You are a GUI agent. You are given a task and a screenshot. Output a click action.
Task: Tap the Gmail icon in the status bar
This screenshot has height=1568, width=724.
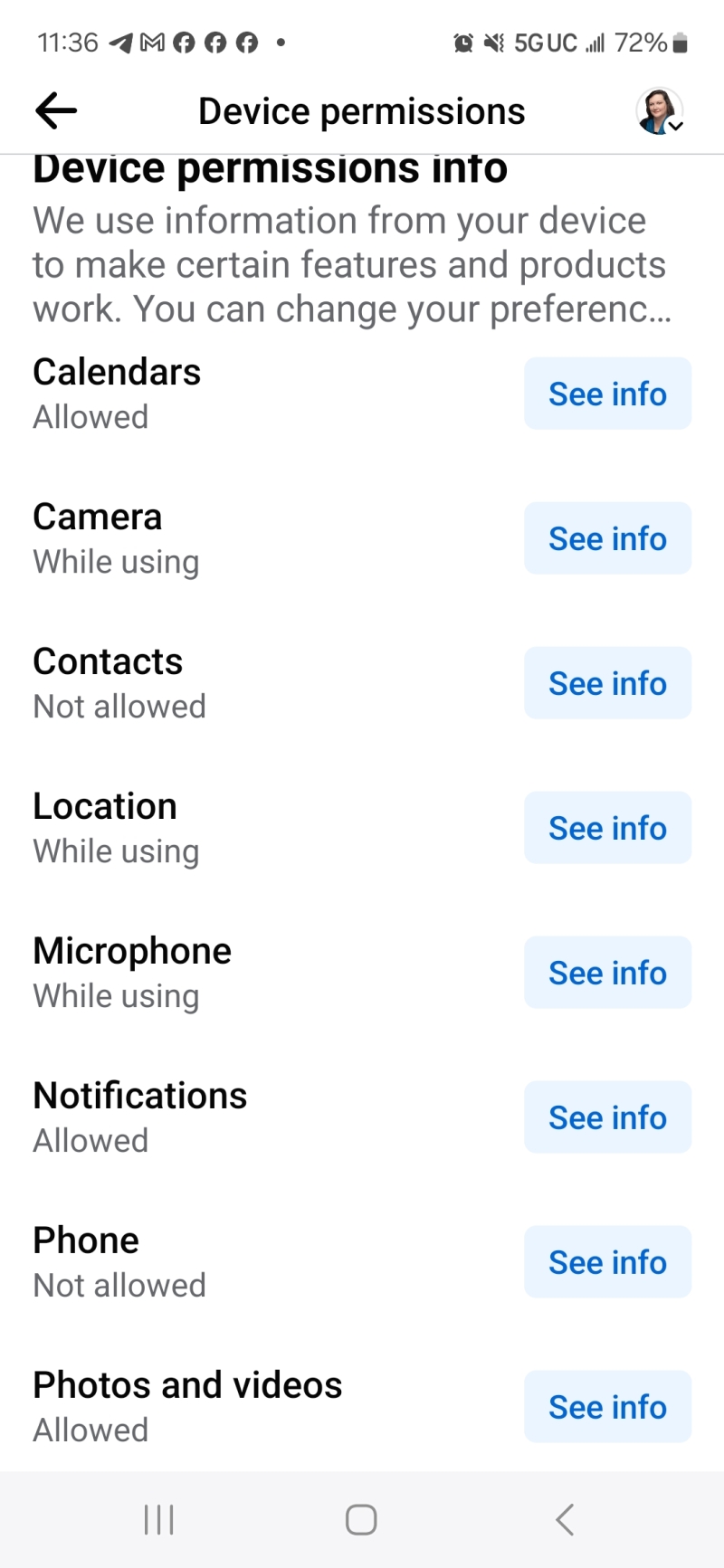coord(150,41)
